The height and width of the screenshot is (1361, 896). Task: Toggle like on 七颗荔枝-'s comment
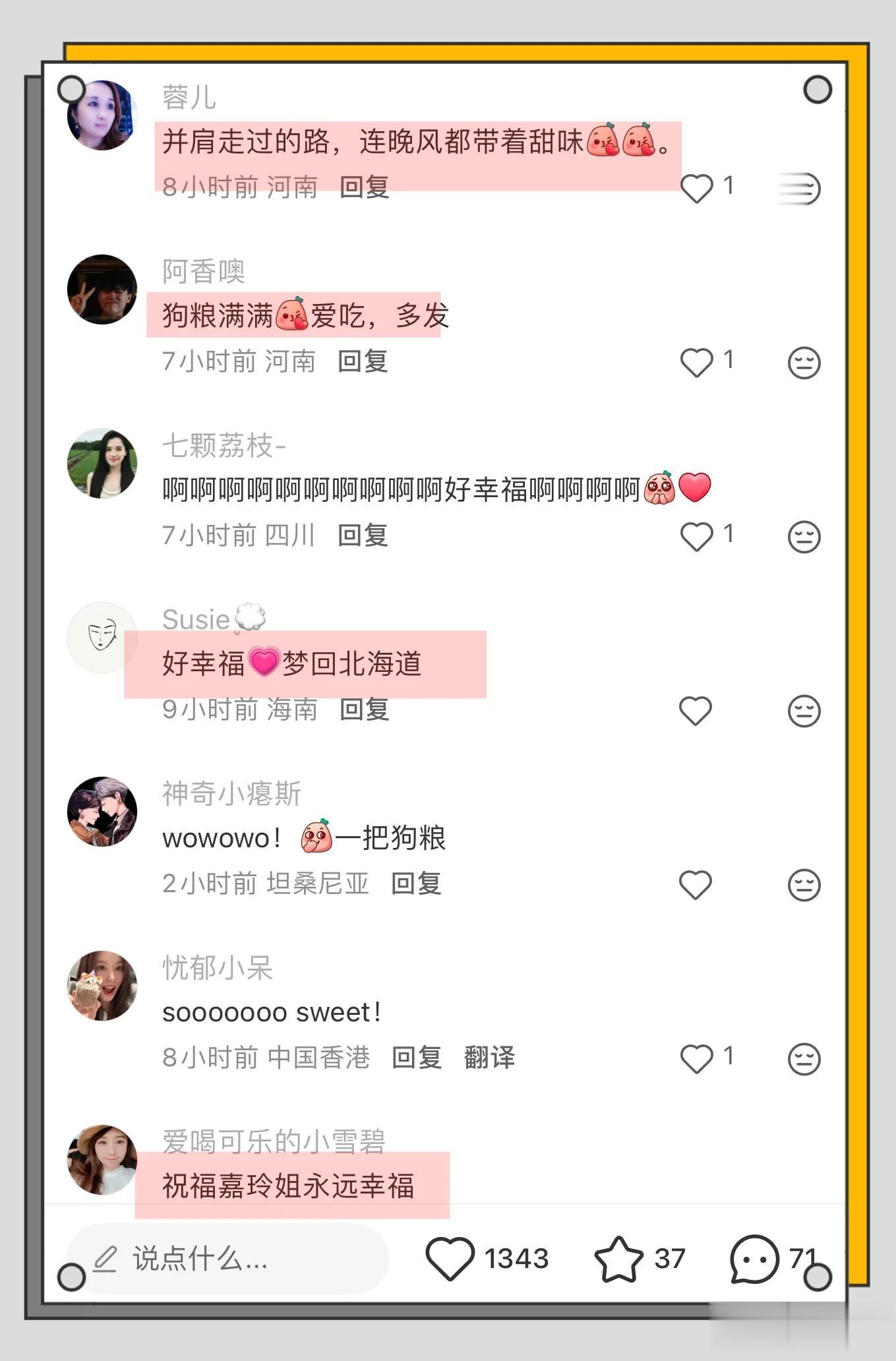(696, 536)
